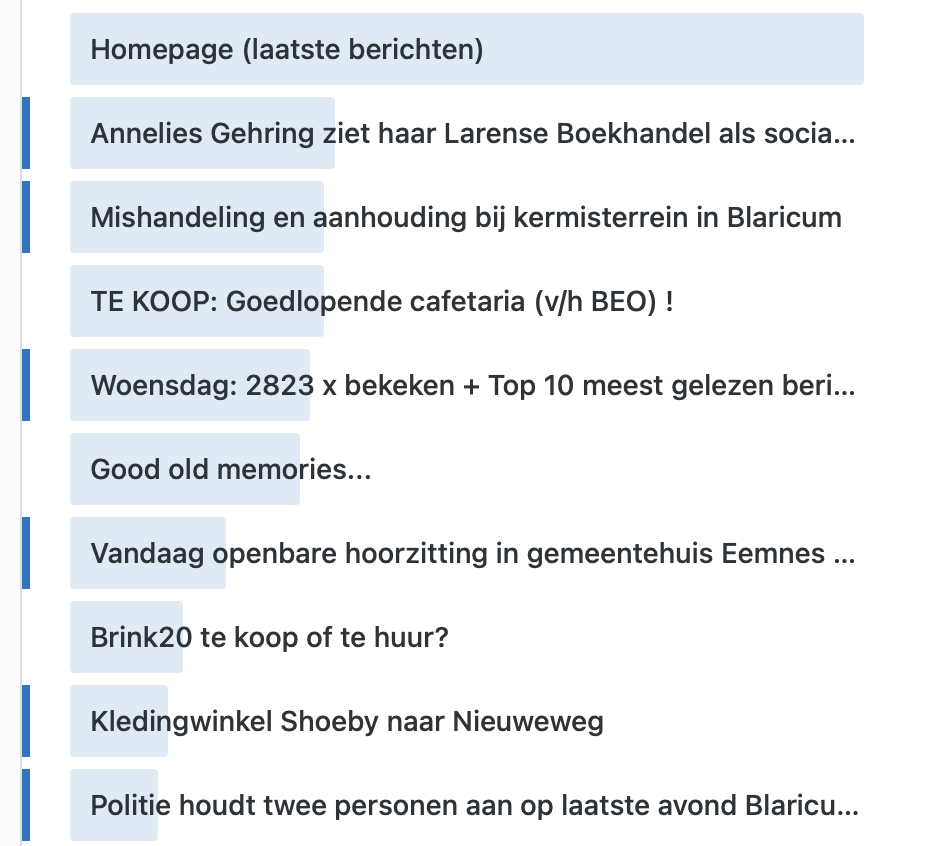Open Woensdag: 2823 x bekeken entry
Viewport: 952px width, 846px height.
click(466, 385)
